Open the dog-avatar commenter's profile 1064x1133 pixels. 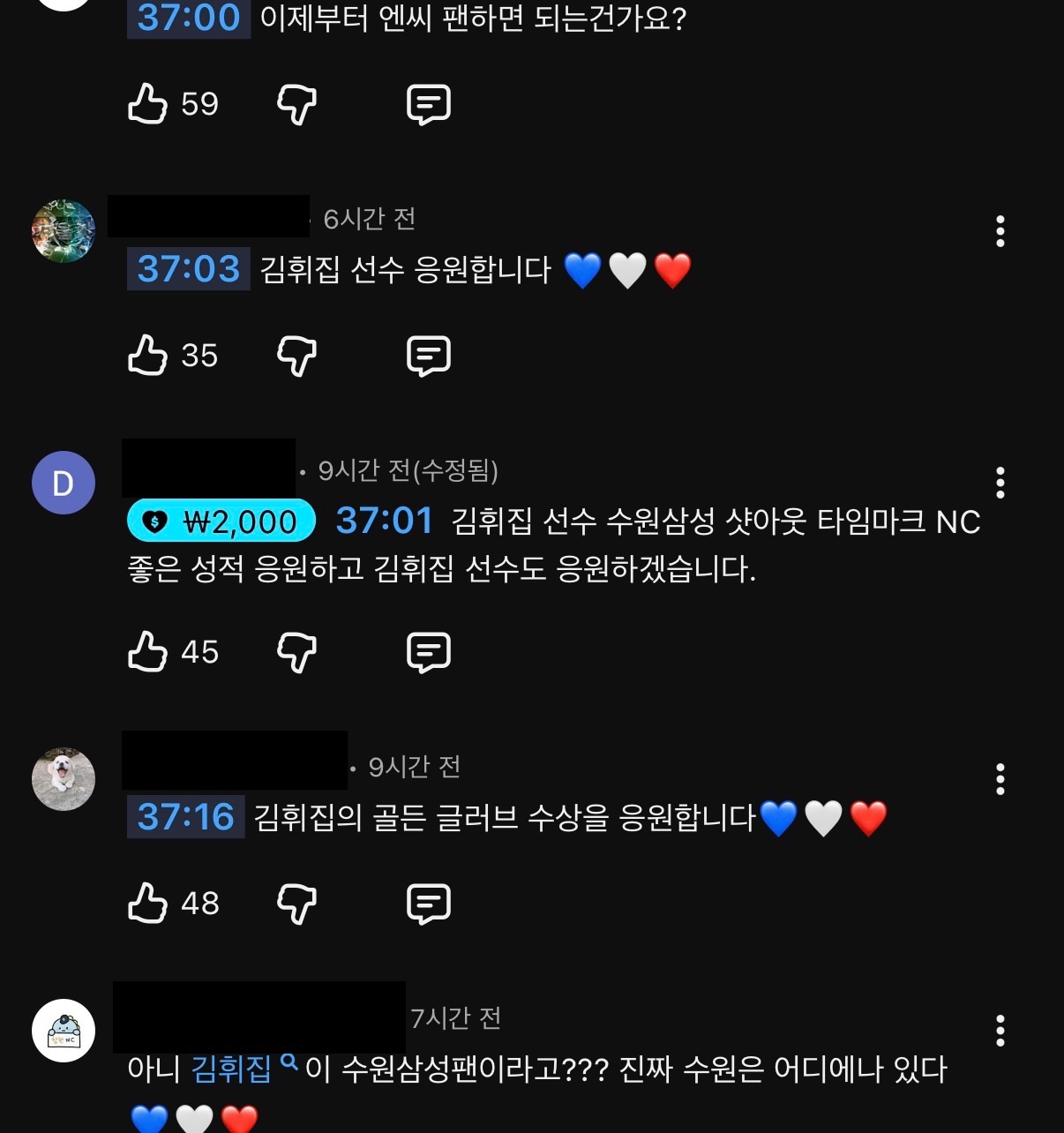64,779
